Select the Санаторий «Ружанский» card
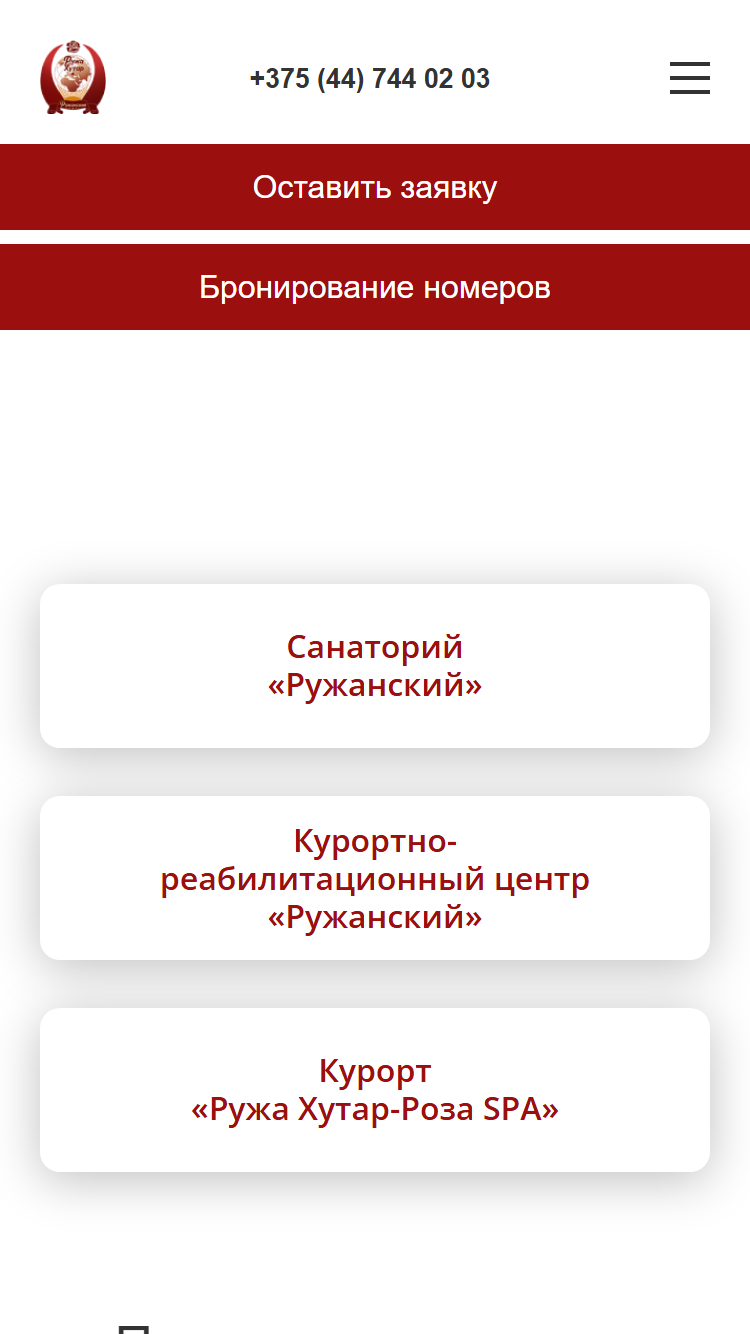The width and height of the screenshot is (750, 1334). click(375, 666)
